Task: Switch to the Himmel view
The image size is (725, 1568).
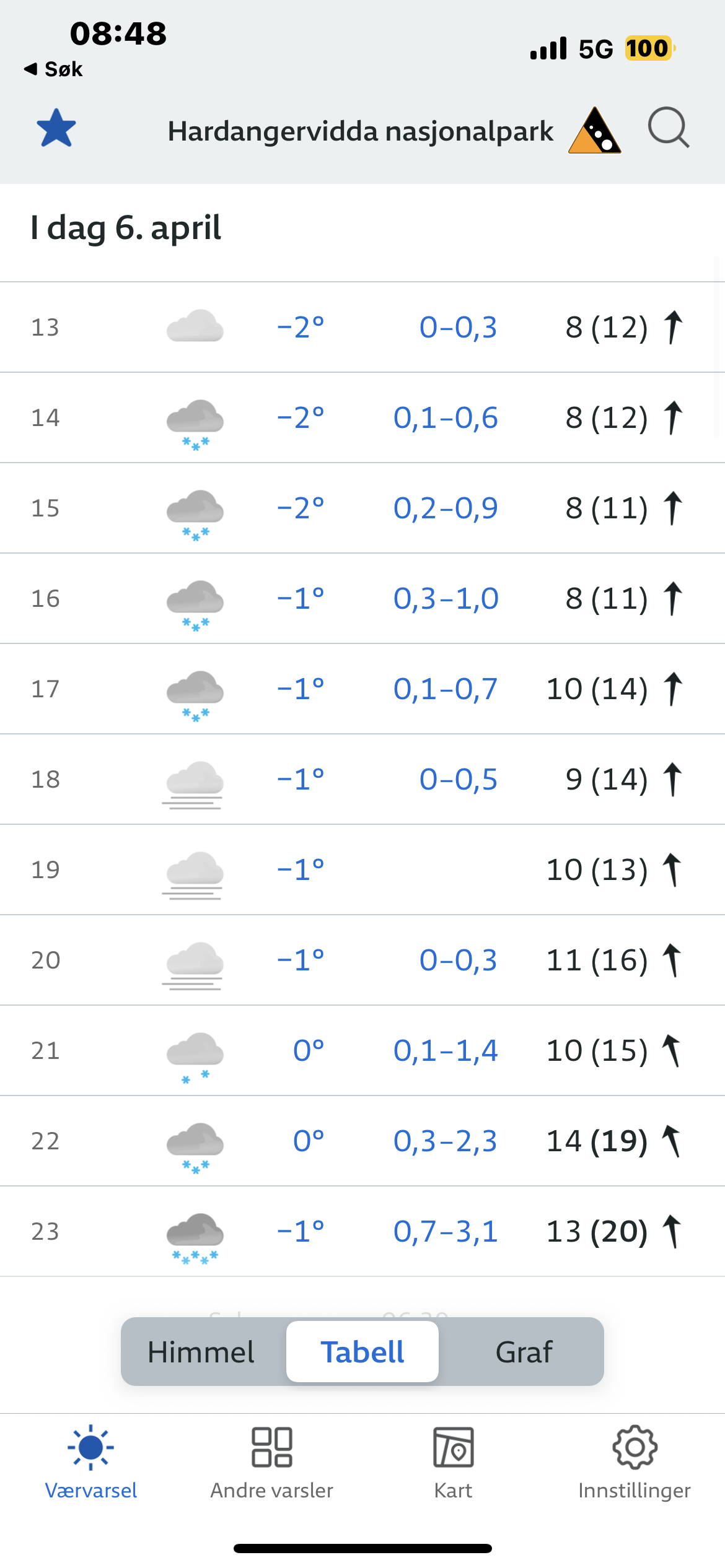Action: 201,1352
